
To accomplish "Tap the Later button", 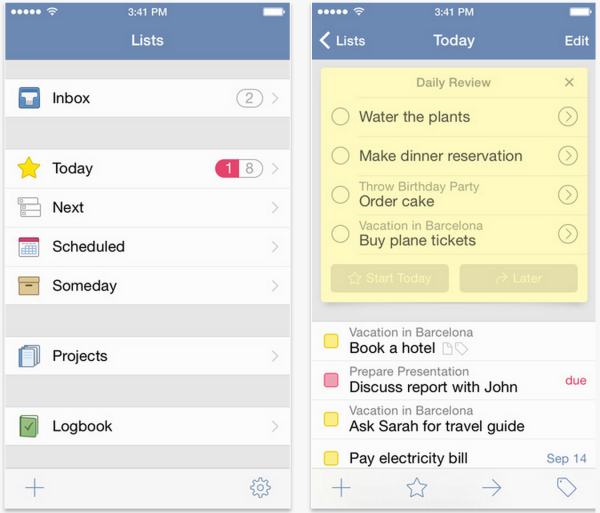I will point(518,278).
